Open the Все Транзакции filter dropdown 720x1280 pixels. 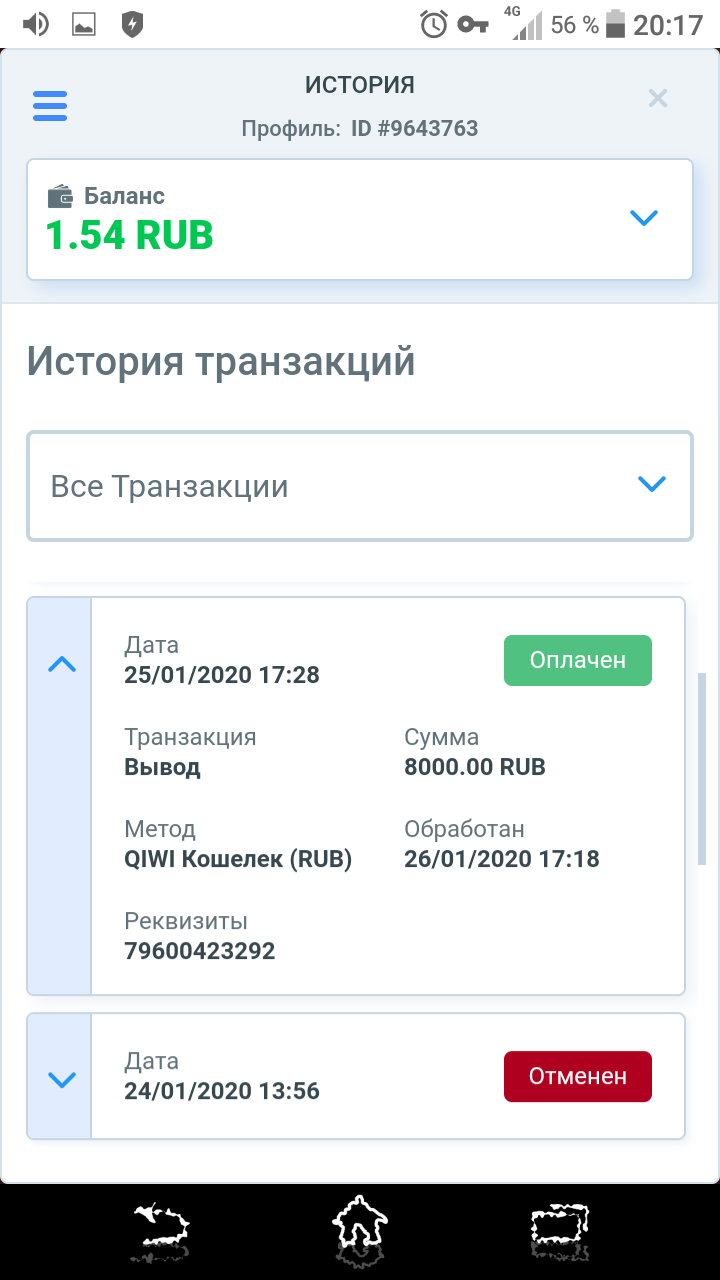tap(360, 486)
